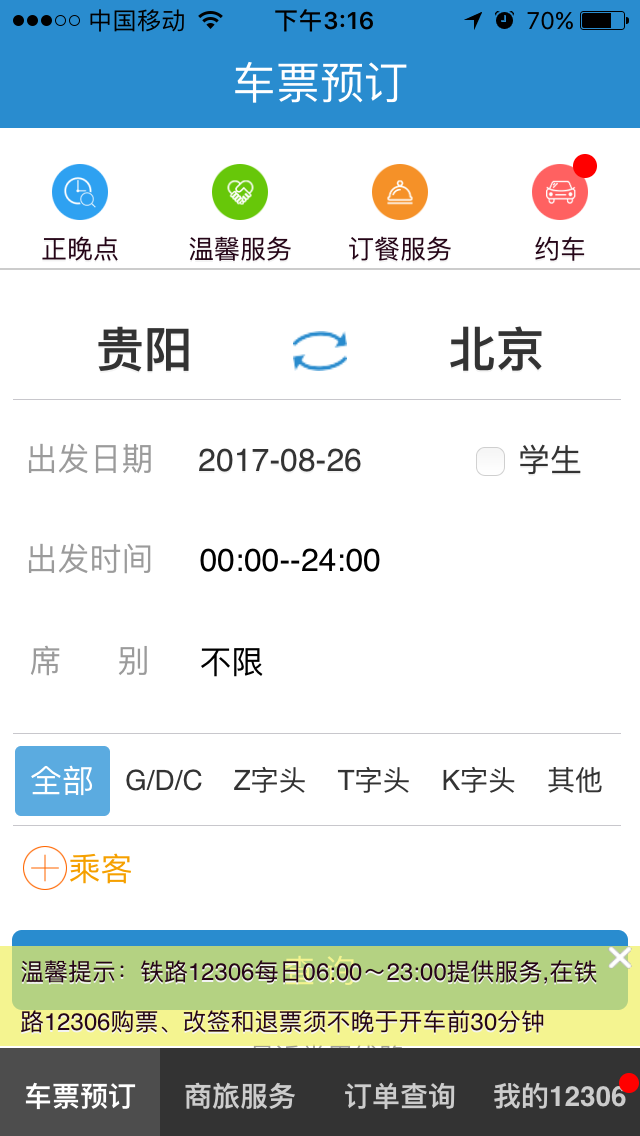The height and width of the screenshot is (1136, 640).
Task: Filter by G/D/C trains
Action: (164, 781)
